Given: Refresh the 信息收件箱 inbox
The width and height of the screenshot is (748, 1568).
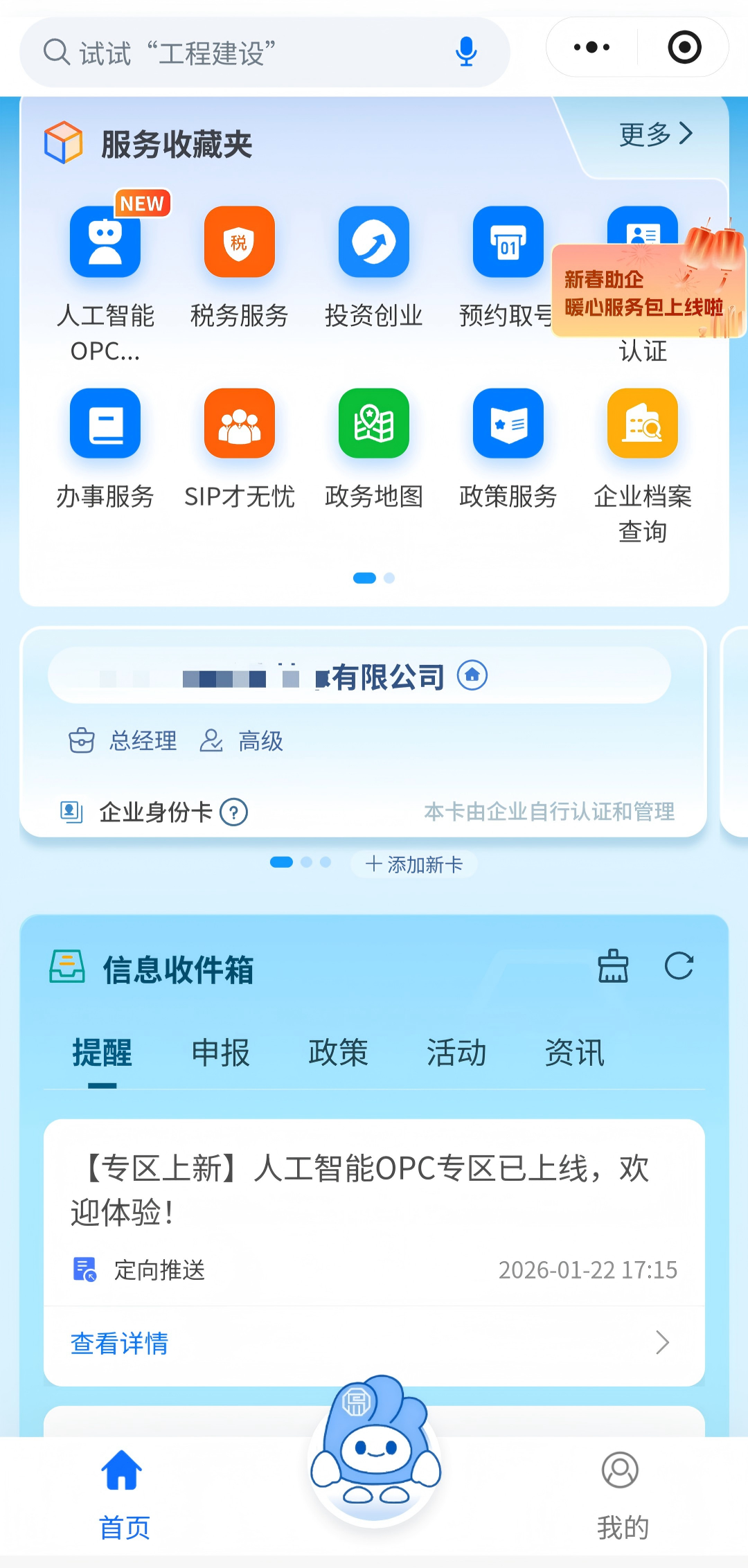Looking at the screenshot, I should pyautogui.click(x=679, y=966).
